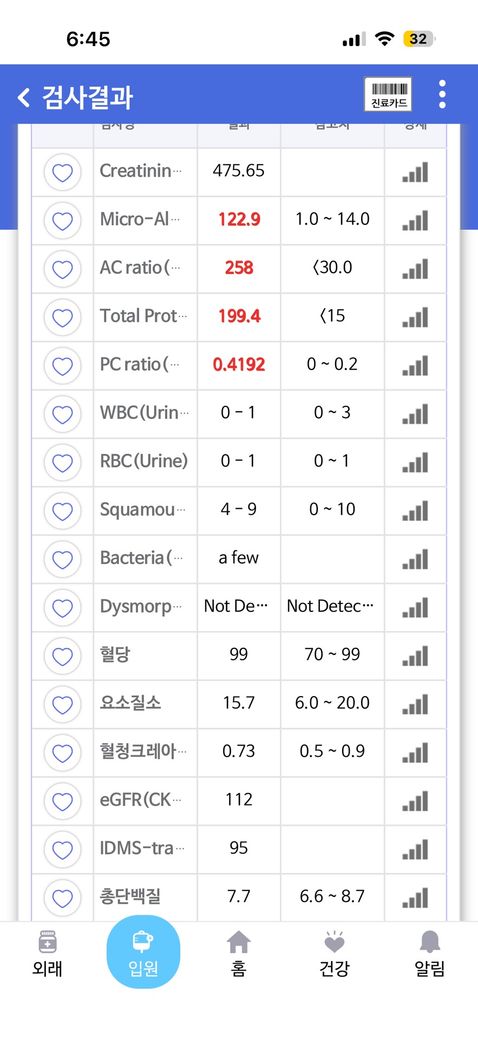Go back from 검사결과 screen
This screenshot has height=1040, width=478.
coord(24,98)
